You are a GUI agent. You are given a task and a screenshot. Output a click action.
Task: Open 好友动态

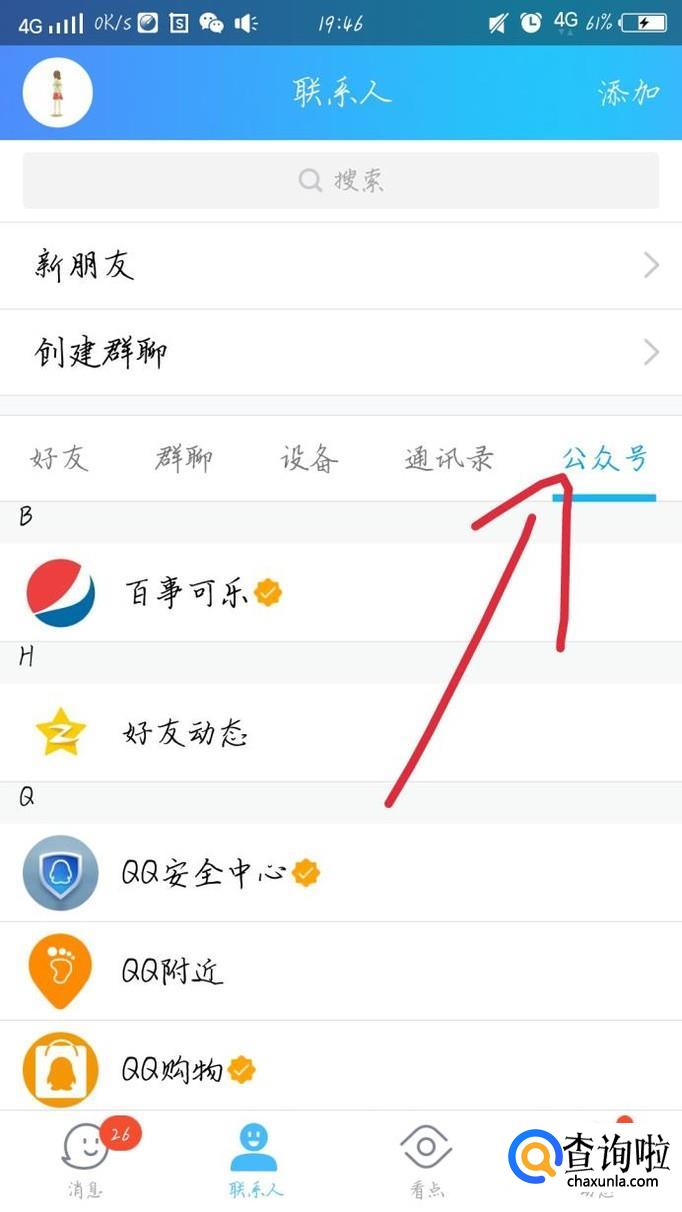pyautogui.click(x=341, y=734)
